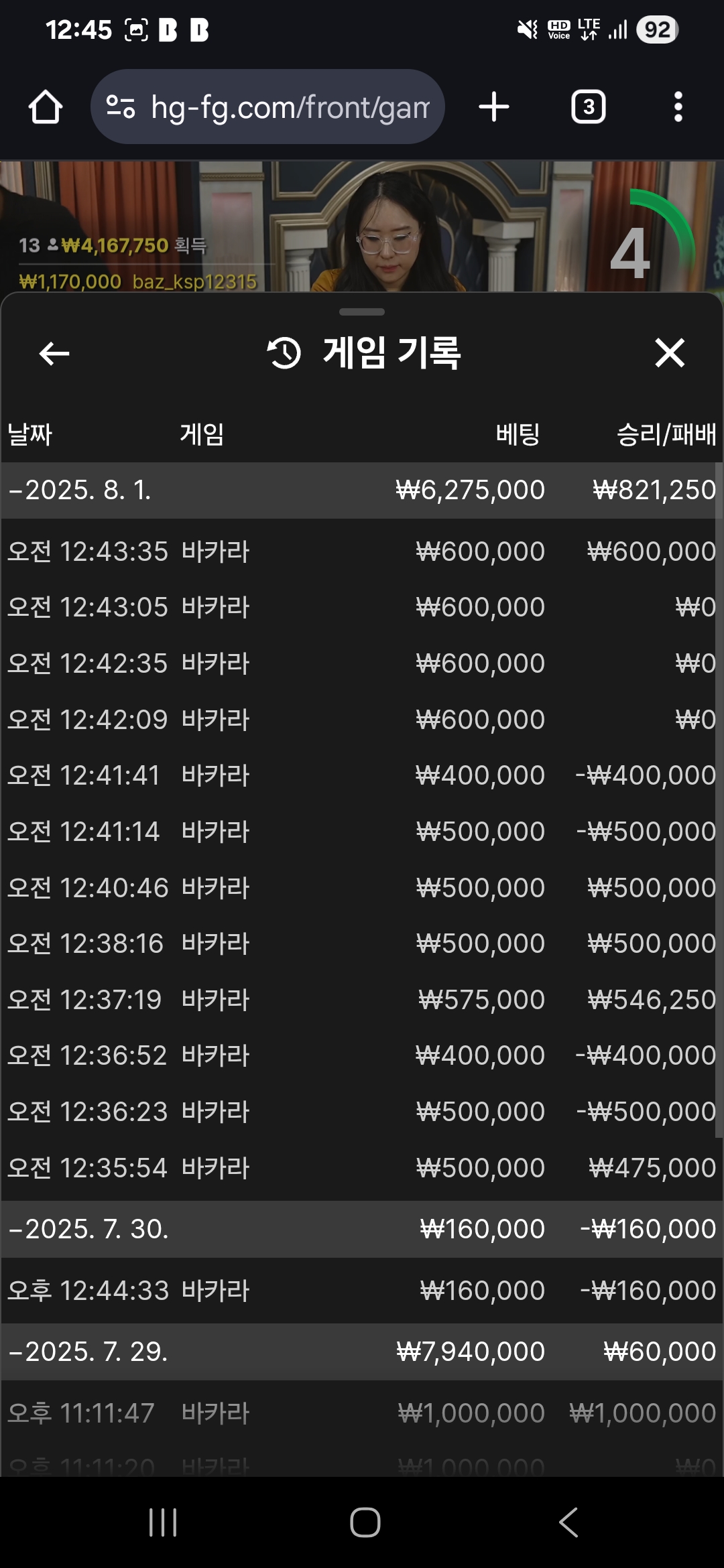Open the 오전 12:37:19 바카라 record
This screenshot has height=1568, width=724.
tap(362, 1000)
